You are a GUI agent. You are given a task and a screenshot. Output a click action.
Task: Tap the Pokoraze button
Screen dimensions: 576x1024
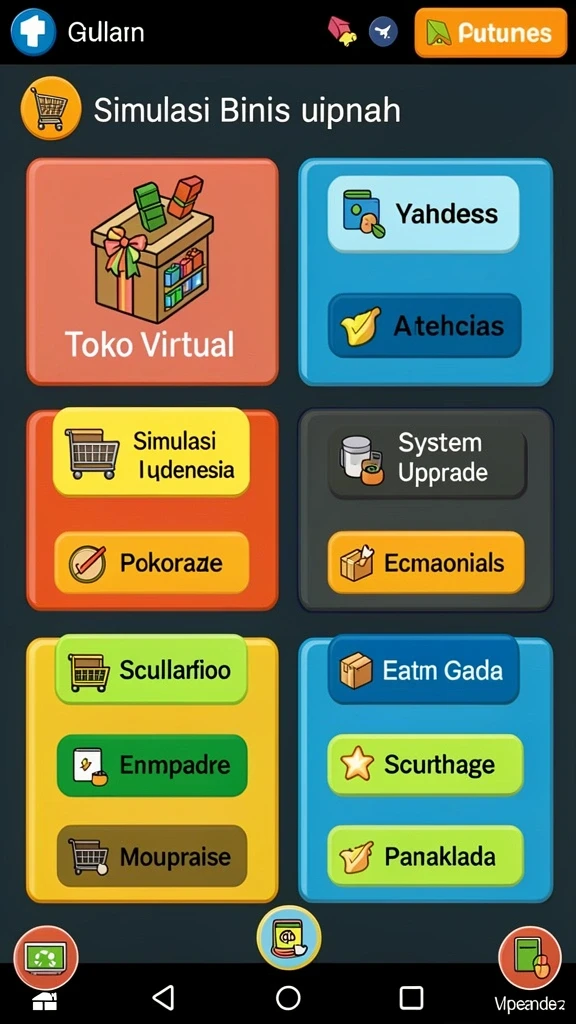(x=151, y=562)
